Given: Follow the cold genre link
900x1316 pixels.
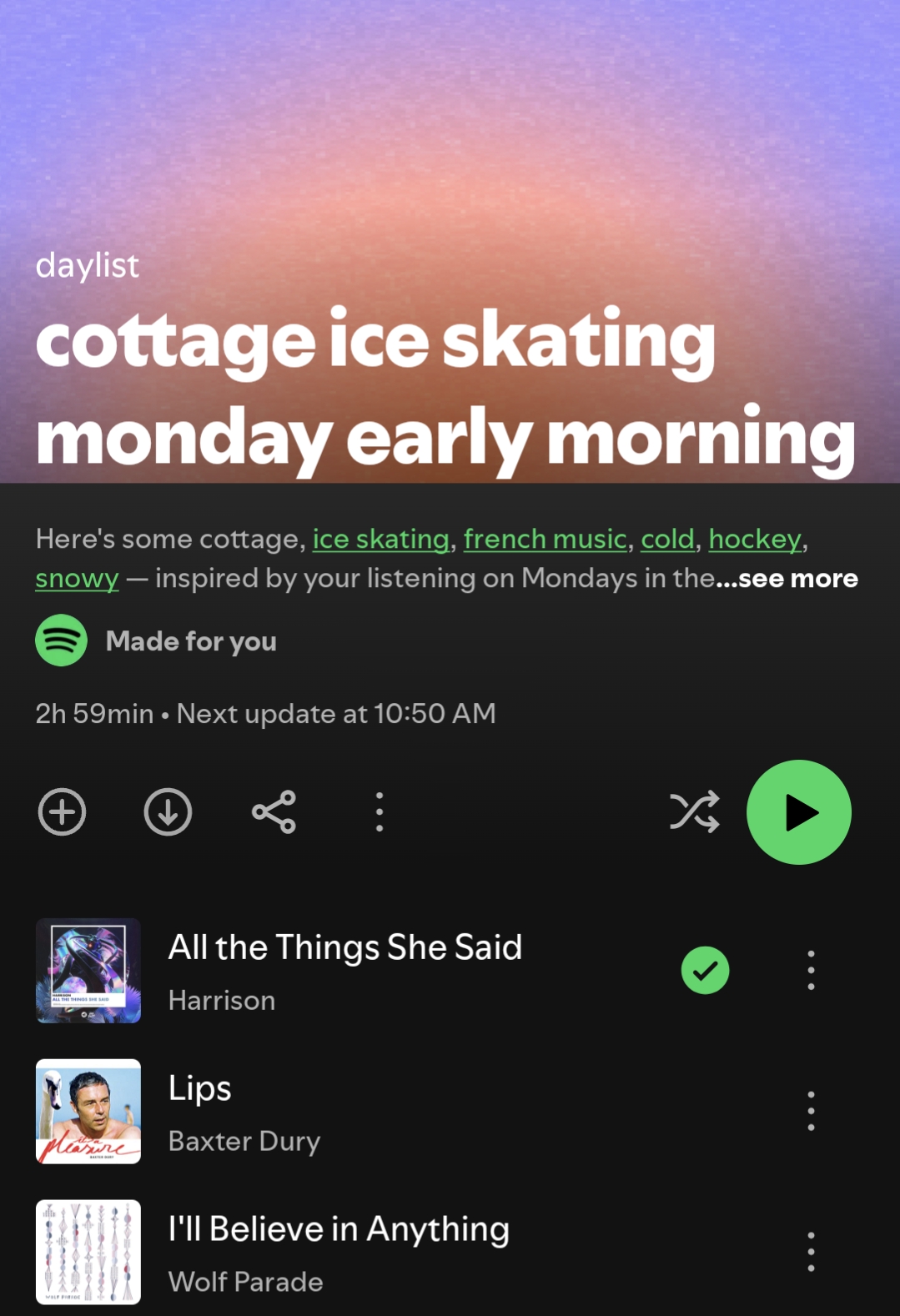Looking at the screenshot, I should point(667,540).
